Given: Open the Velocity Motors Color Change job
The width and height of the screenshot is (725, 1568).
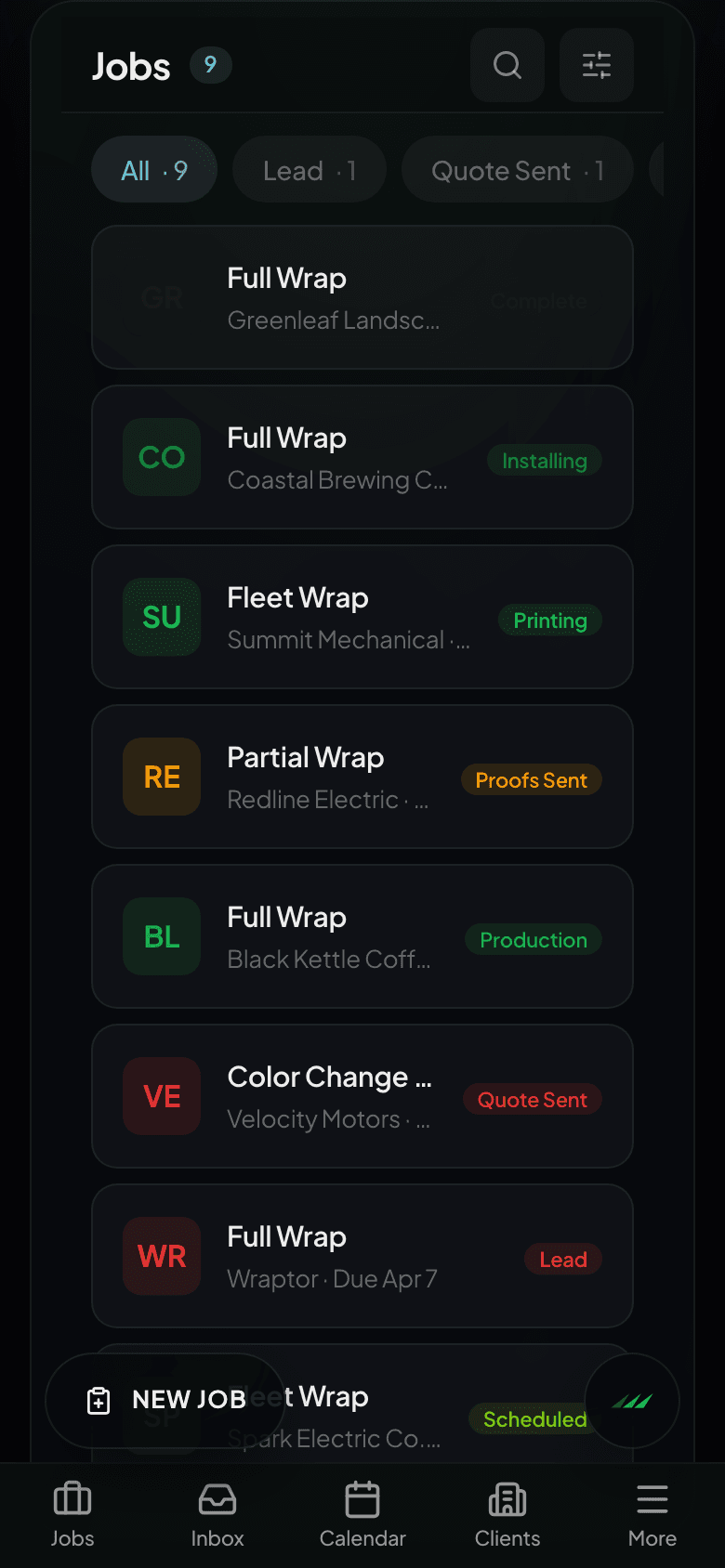Looking at the screenshot, I should coord(362,1096).
